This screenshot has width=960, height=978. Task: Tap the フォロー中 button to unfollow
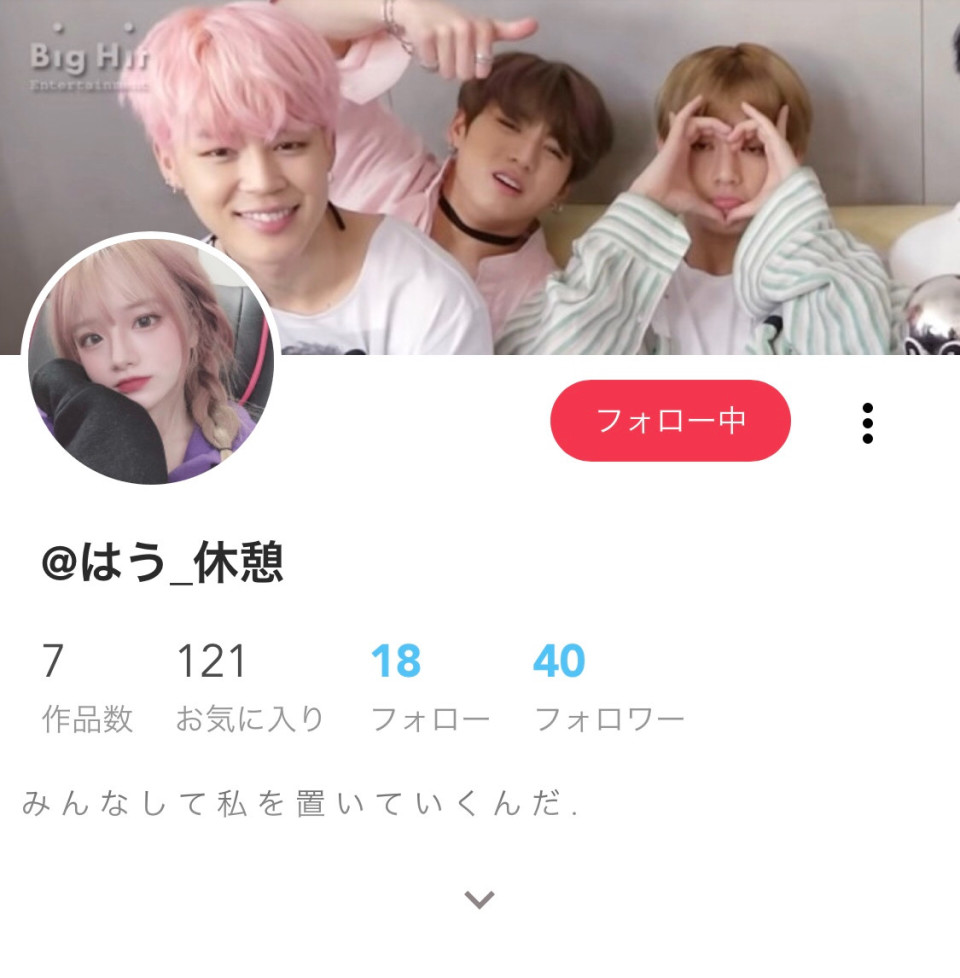(670, 421)
